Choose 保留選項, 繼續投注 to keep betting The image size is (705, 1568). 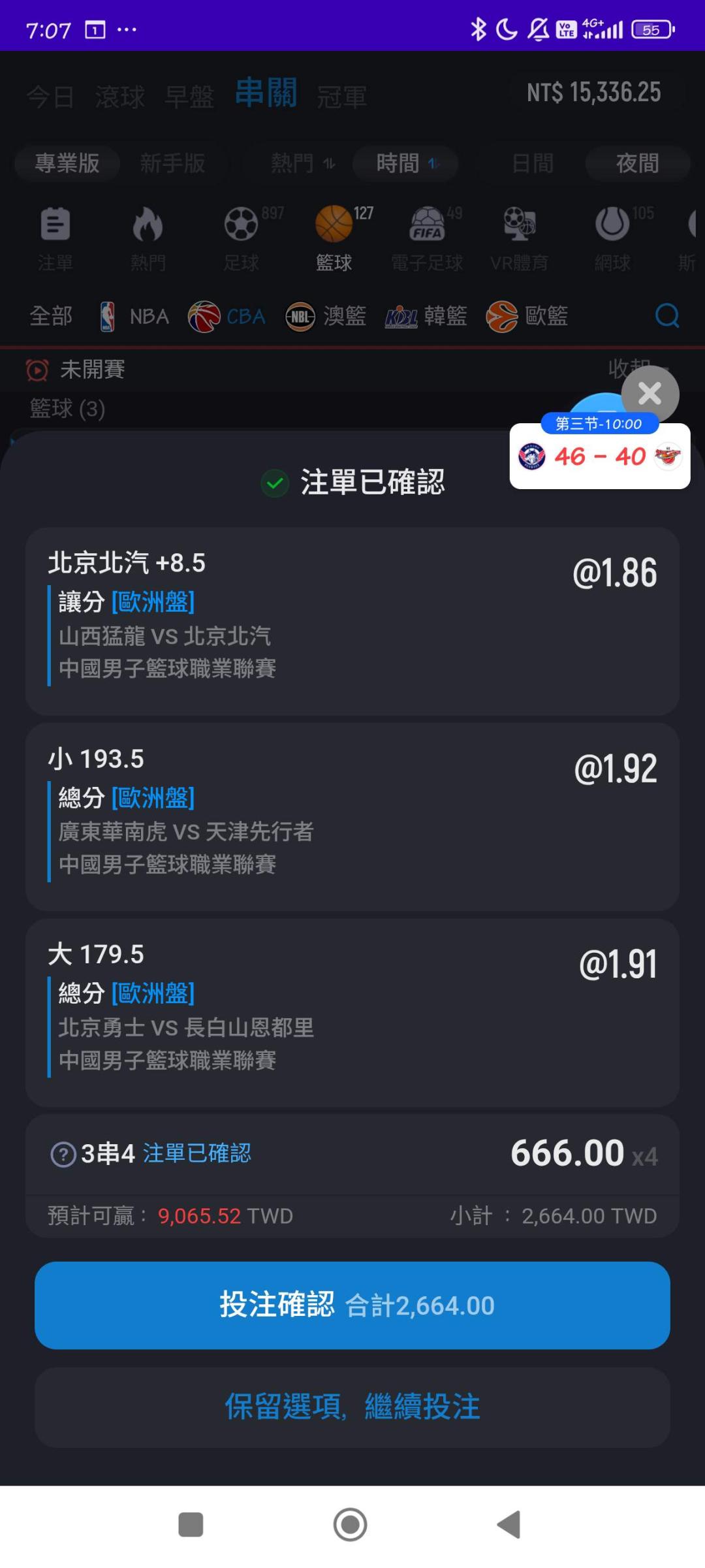point(352,1407)
